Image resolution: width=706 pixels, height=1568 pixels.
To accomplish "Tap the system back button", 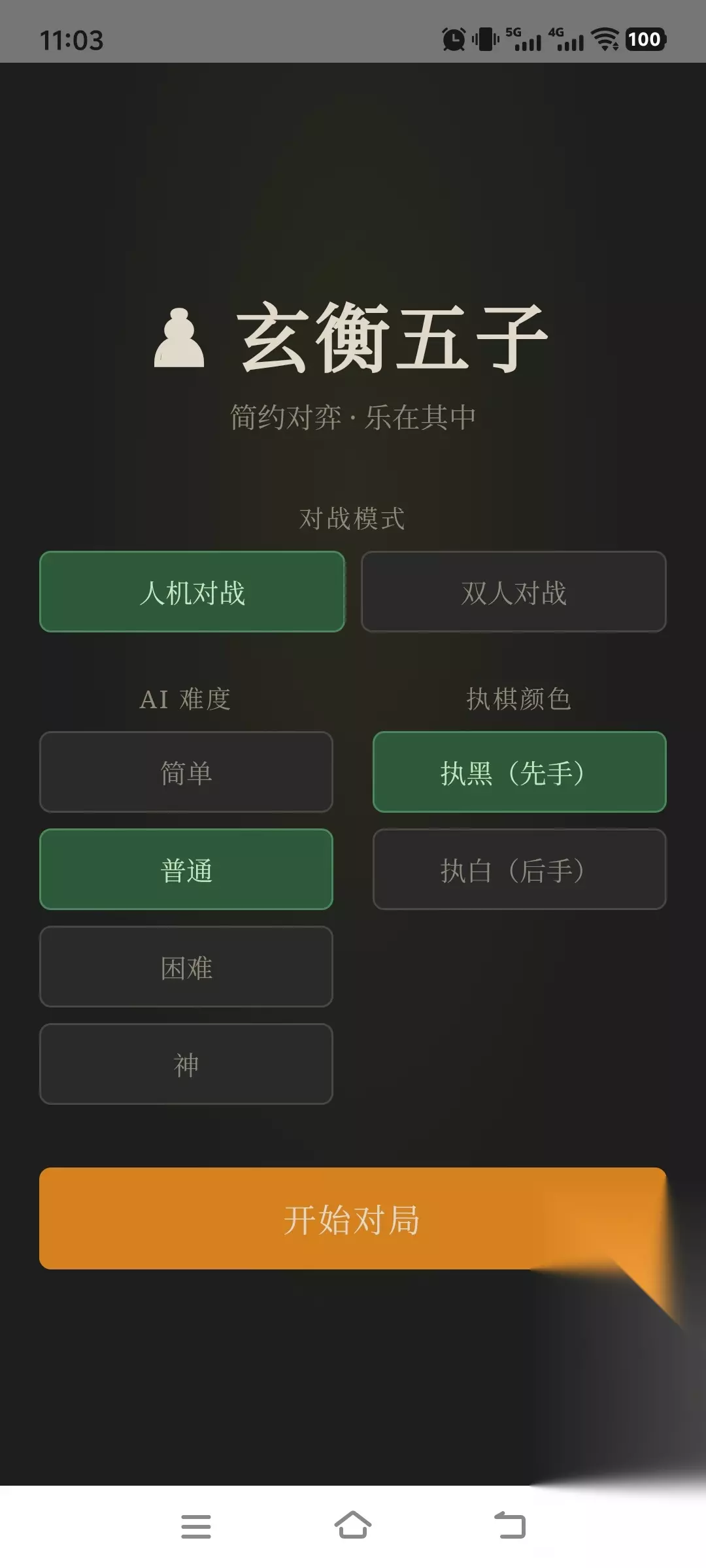I will tap(510, 1526).
